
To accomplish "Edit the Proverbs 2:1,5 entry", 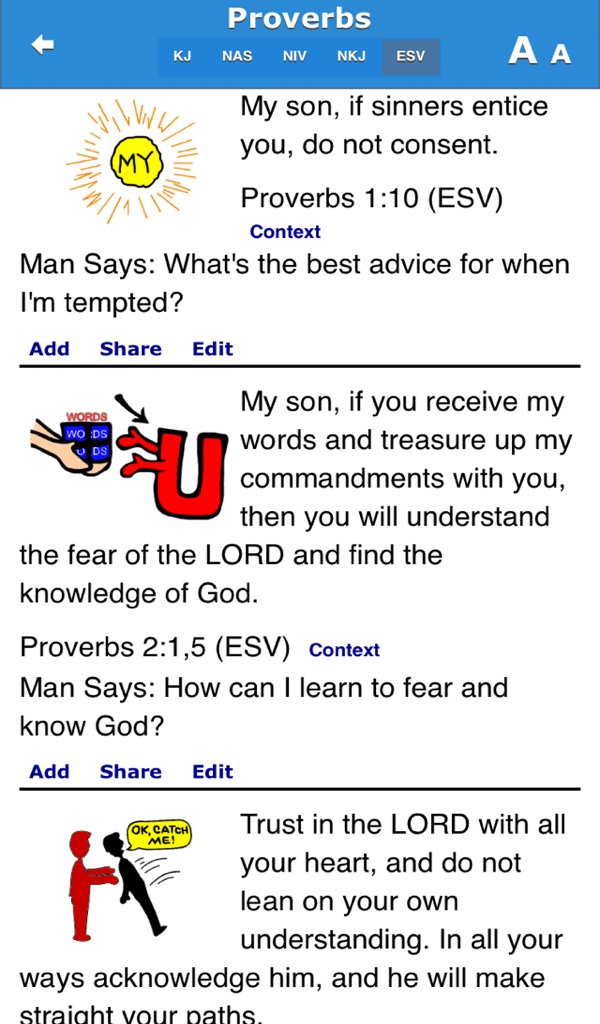I will click(x=212, y=772).
